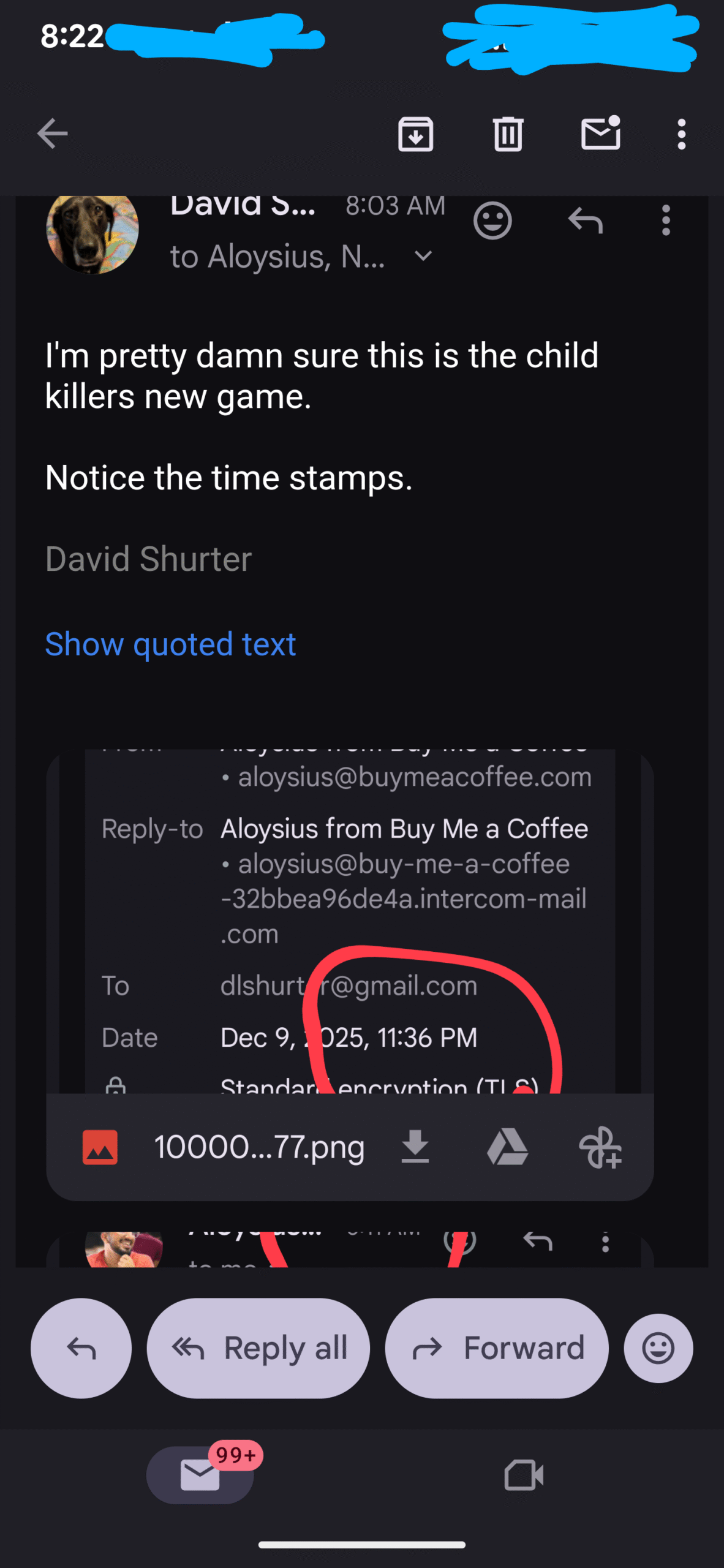Tap the round reply button at bottom
Screen dimensions: 724x1568
tap(81, 1348)
